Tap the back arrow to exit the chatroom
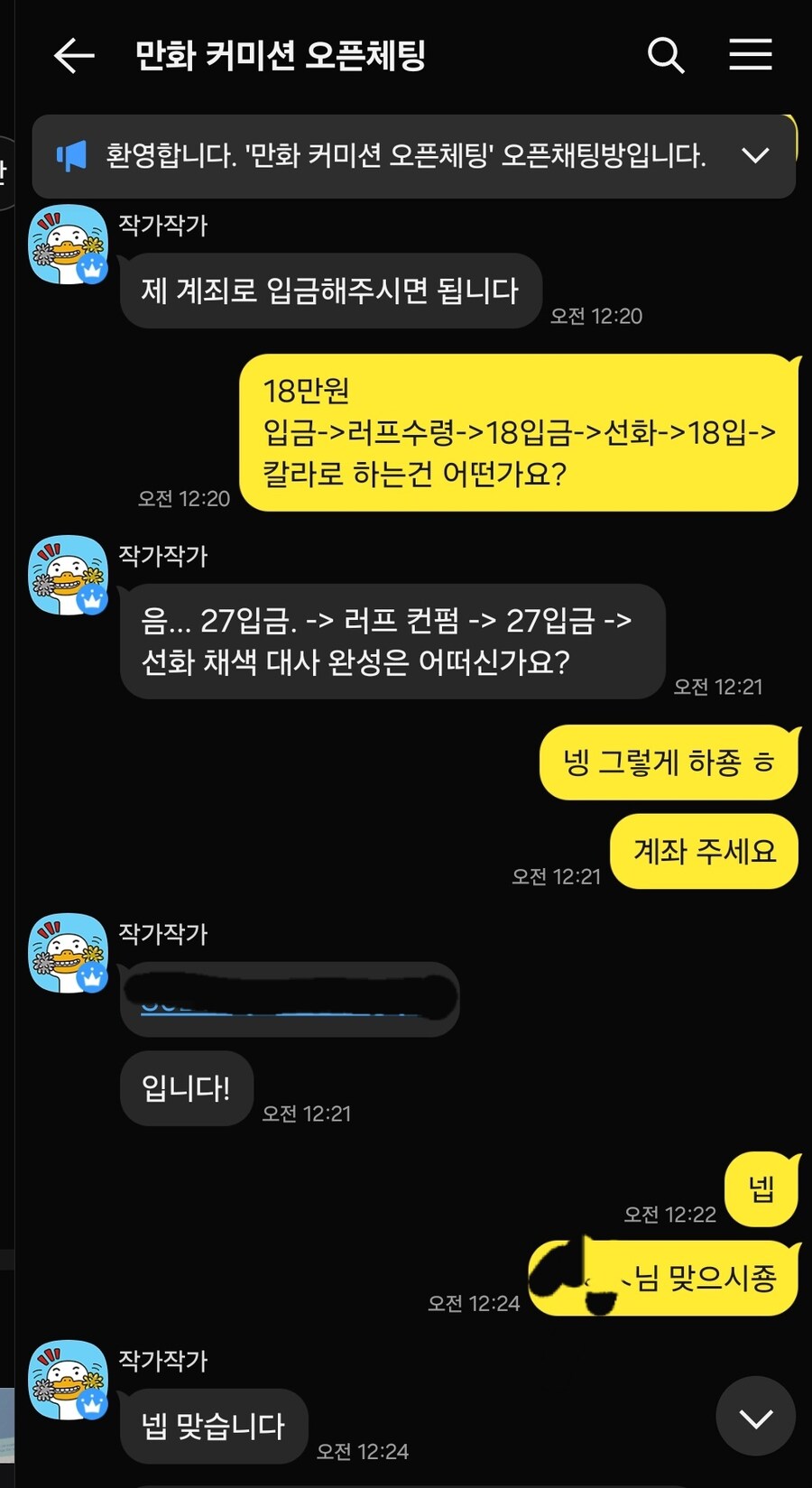Viewport: 812px width, 1488px height. click(74, 56)
